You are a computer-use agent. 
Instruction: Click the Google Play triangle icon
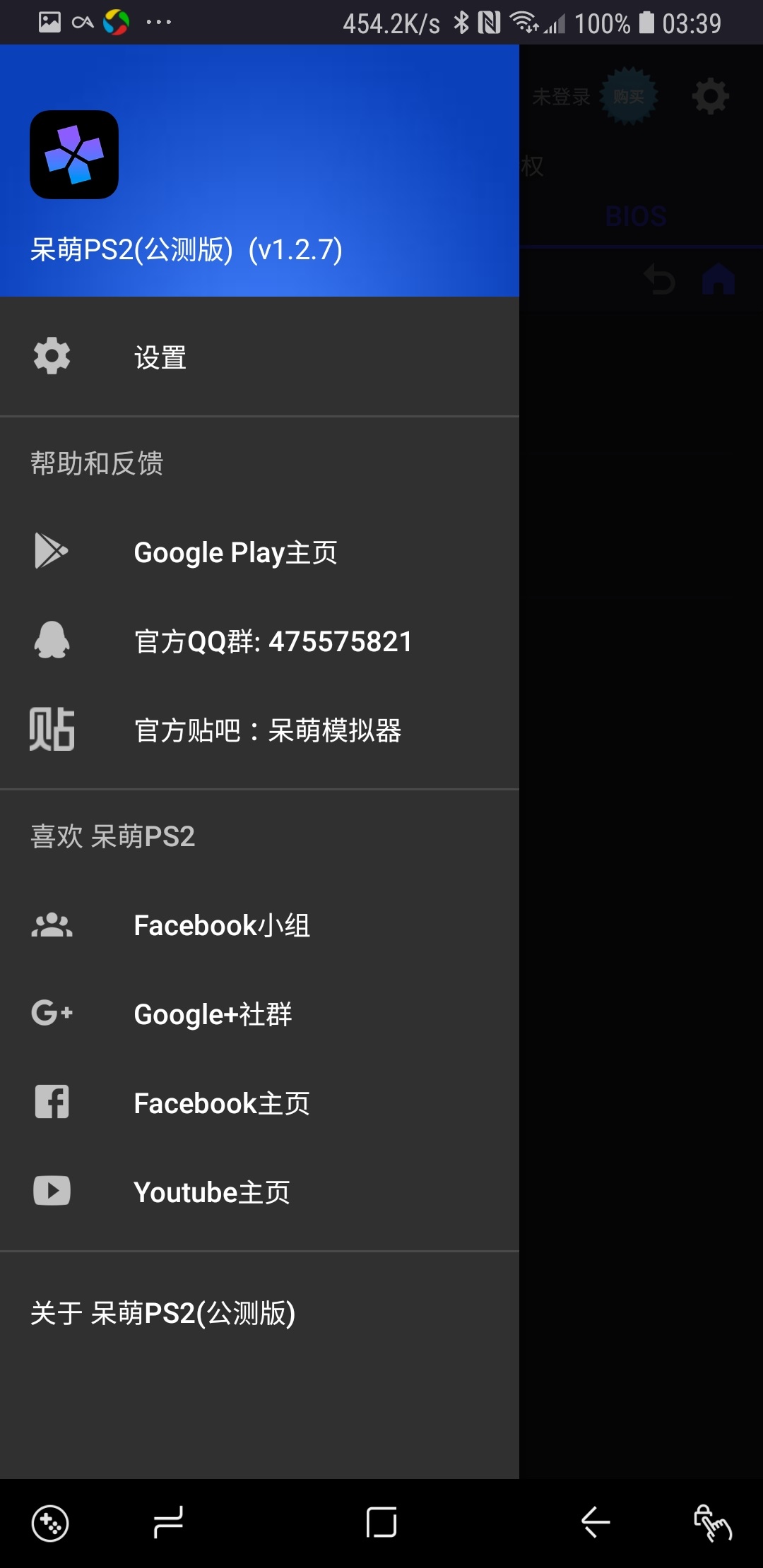click(x=51, y=552)
